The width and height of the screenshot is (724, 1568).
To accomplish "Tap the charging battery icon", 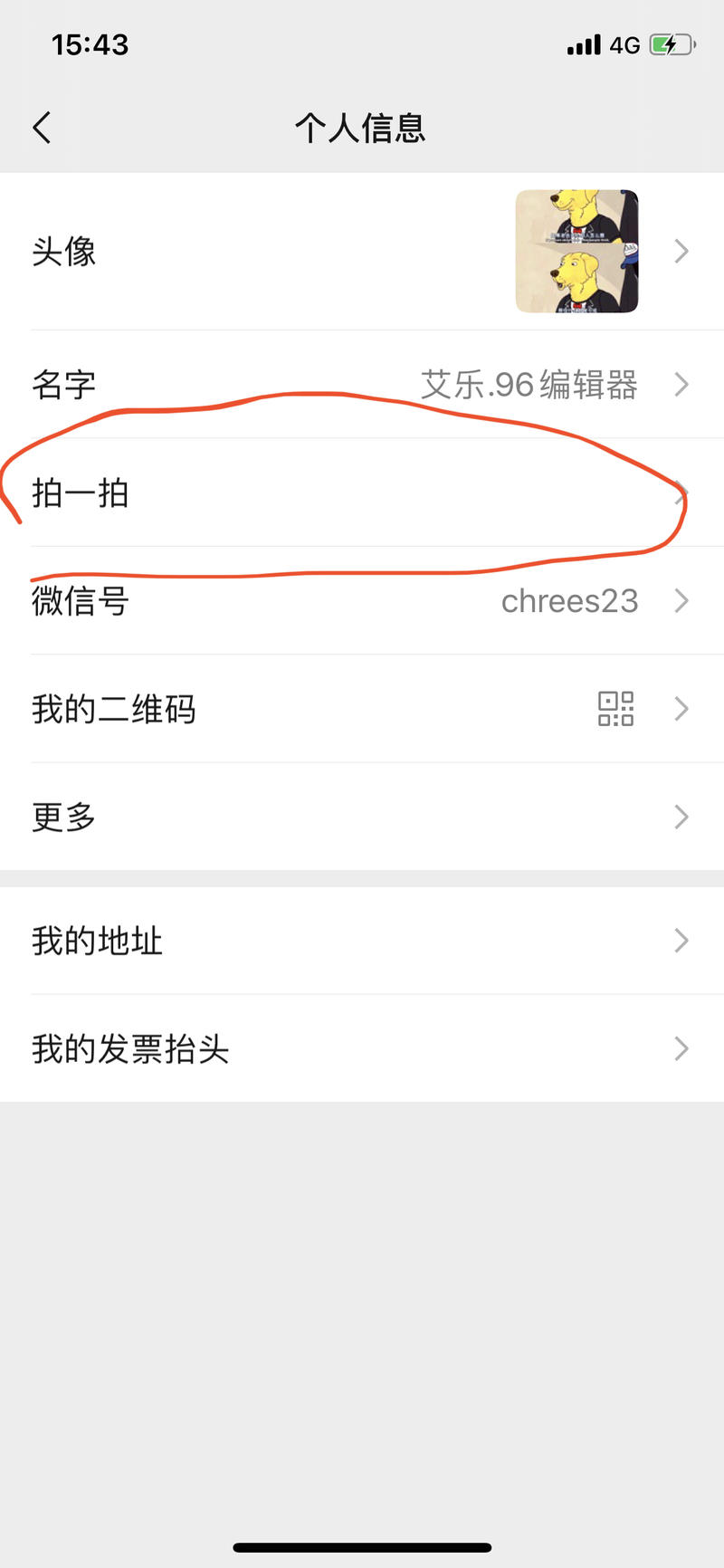I will pos(672,43).
